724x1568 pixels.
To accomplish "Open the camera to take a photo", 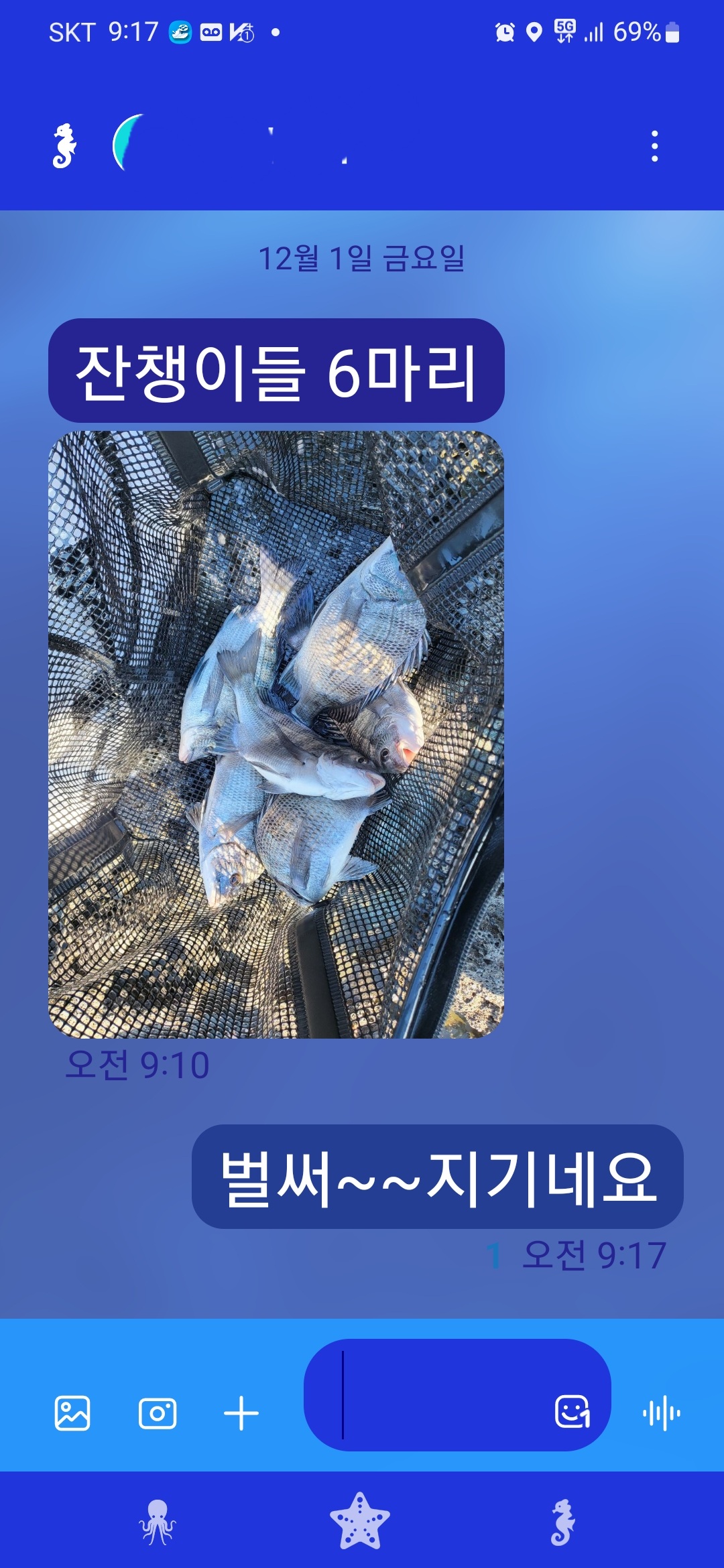I will [x=158, y=1413].
